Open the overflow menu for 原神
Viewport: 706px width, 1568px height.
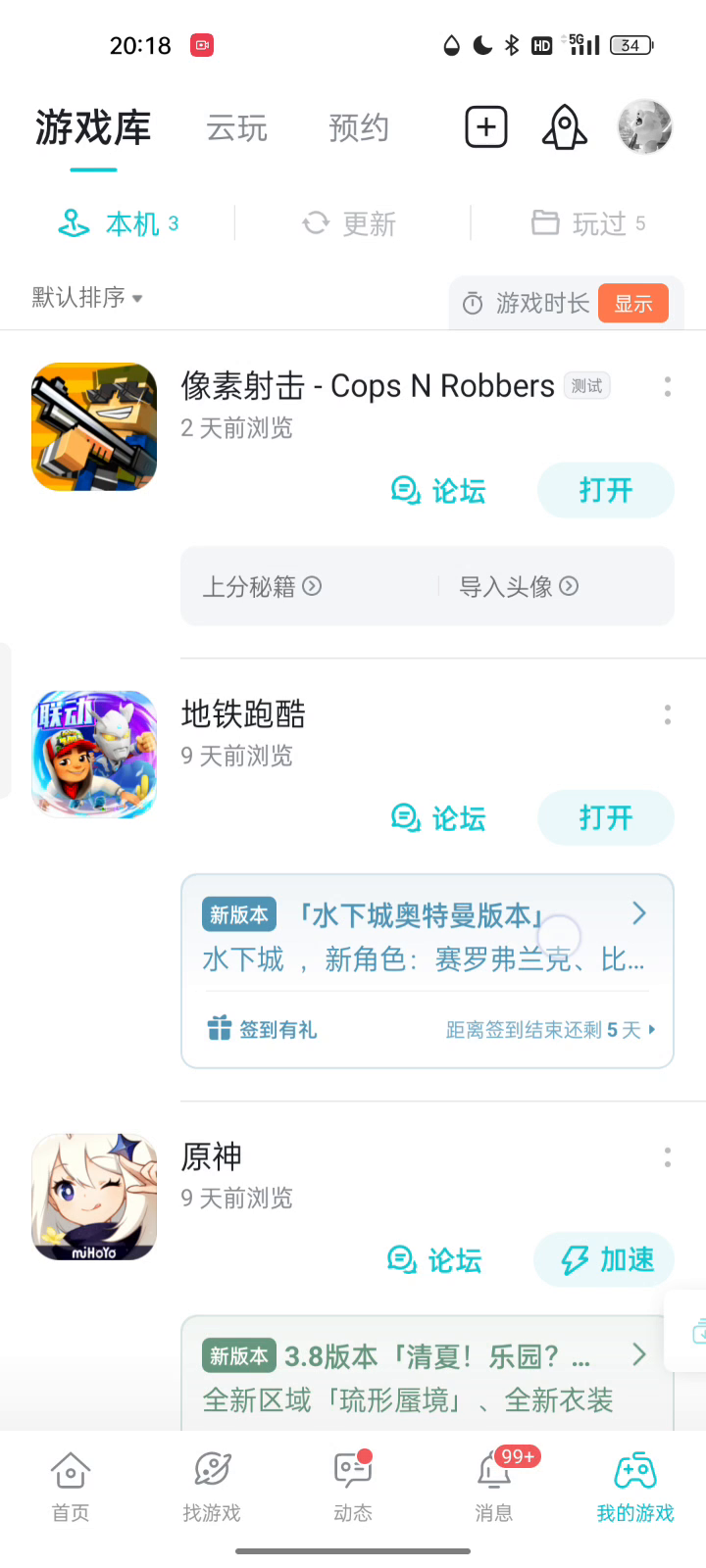(x=668, y=1157)
